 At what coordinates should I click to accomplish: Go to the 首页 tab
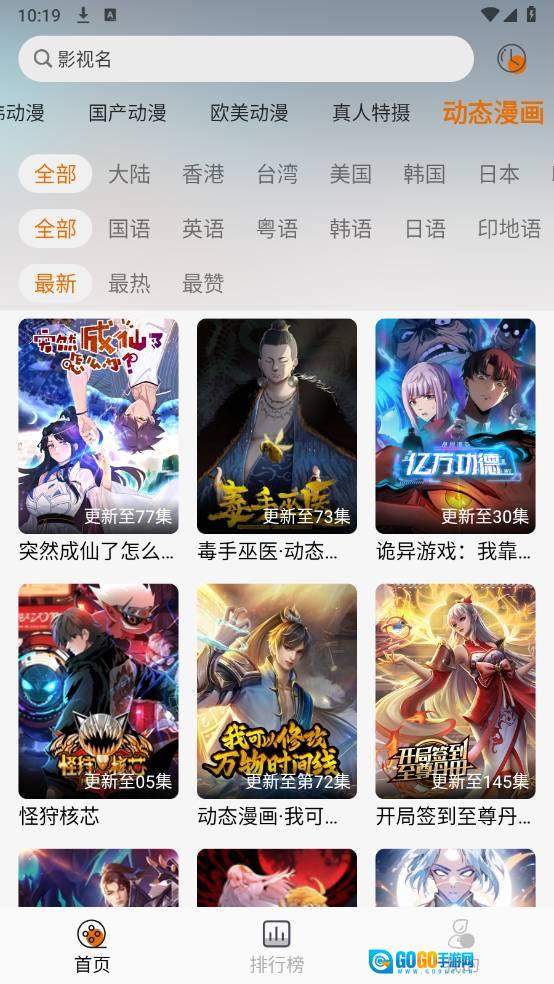(92, 947)
